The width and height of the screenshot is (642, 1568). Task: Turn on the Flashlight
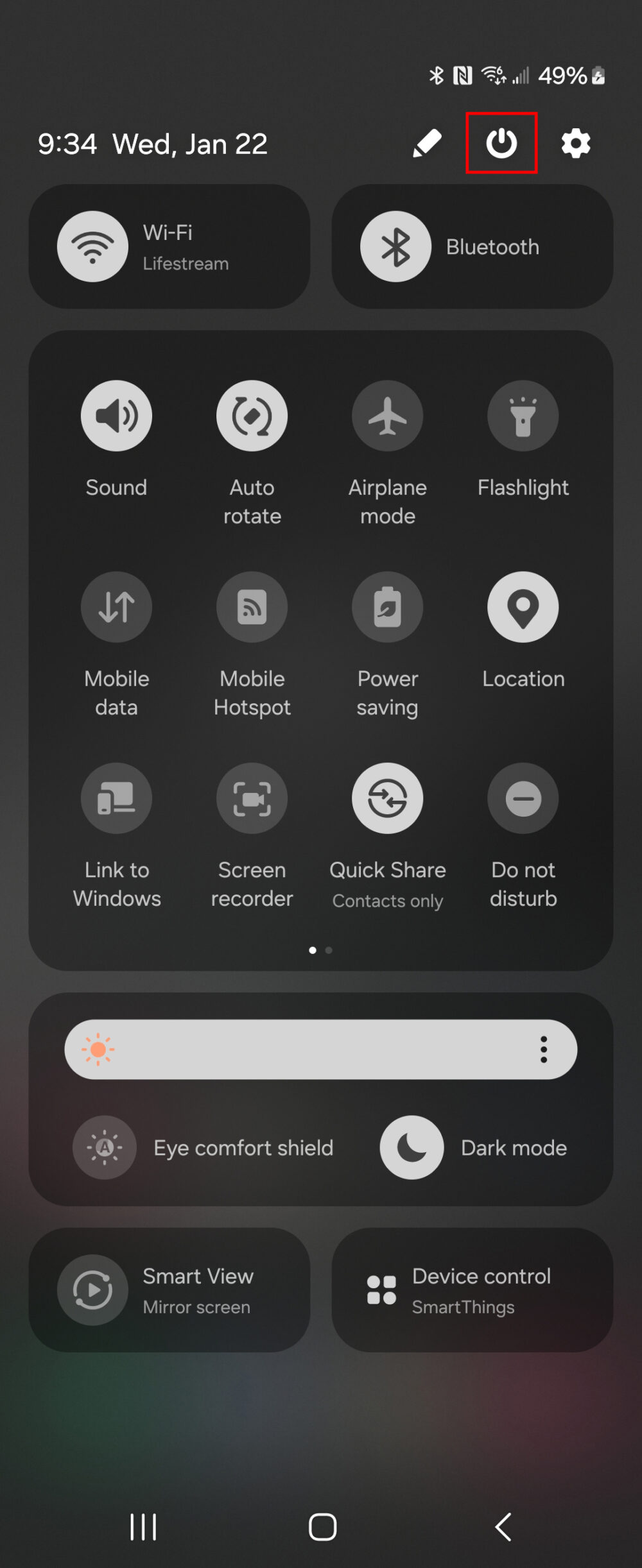tap(523, 416)
